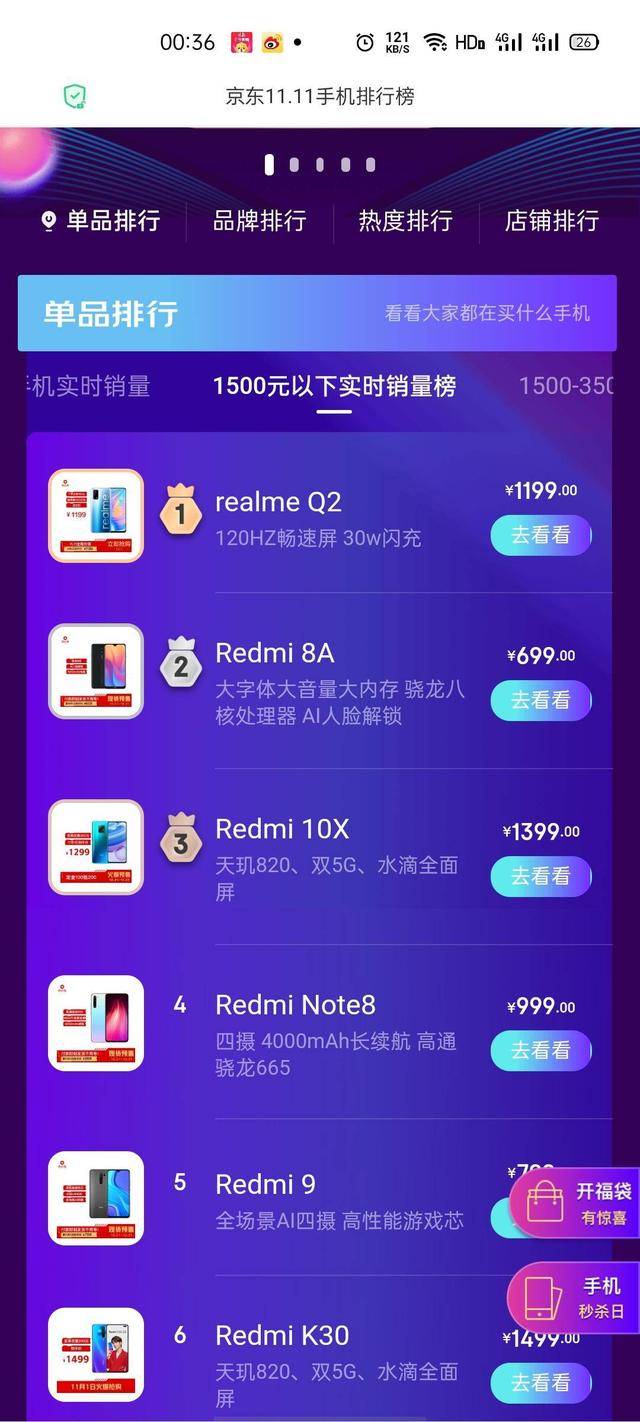This screenshot has height=1422, width=640.
Task: Switch to the 品牌排行 tab
Action: point(259,221)
